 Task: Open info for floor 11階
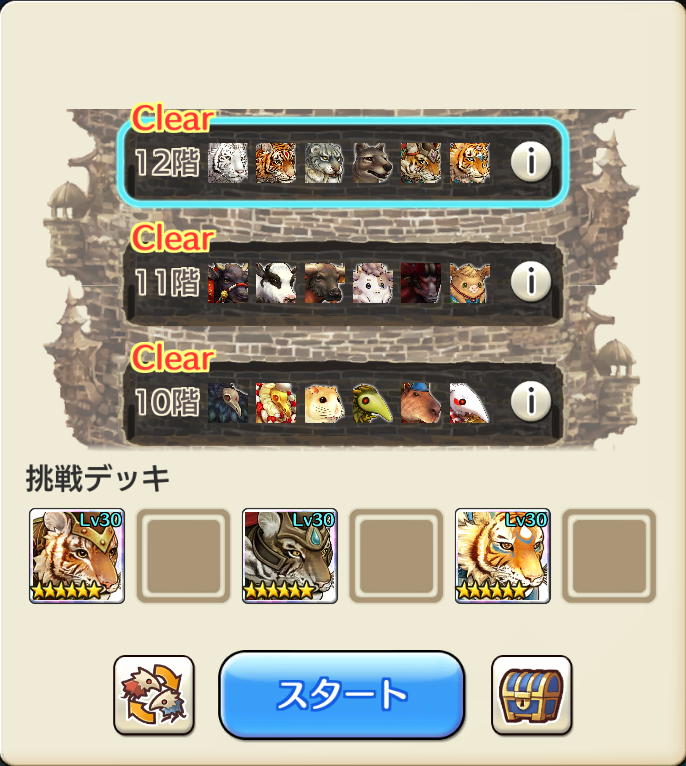click(531, 283)
